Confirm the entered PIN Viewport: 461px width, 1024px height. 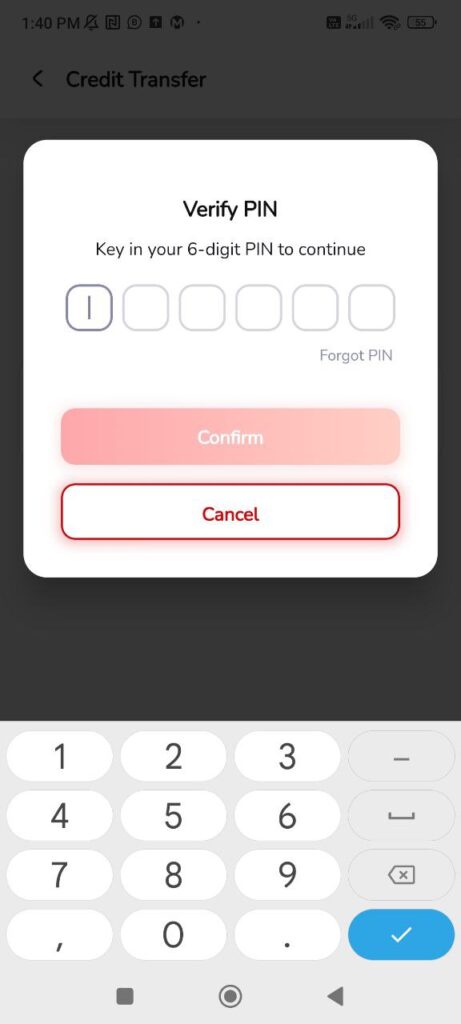(x=230, y=437)
